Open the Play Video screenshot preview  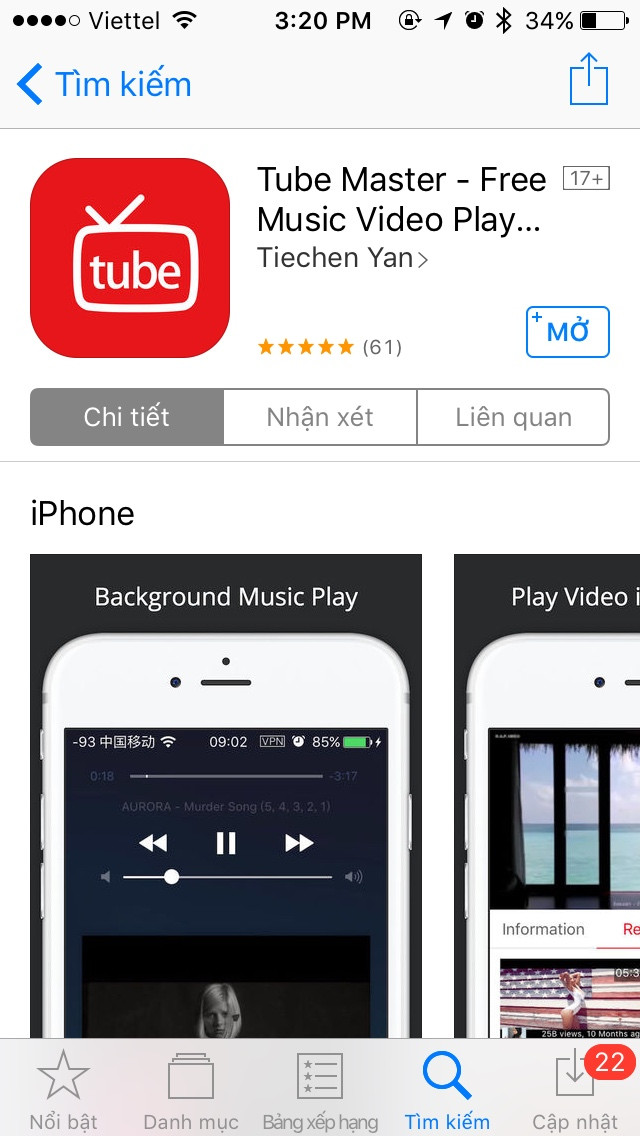pyautogui.click(x=547, y=795)
